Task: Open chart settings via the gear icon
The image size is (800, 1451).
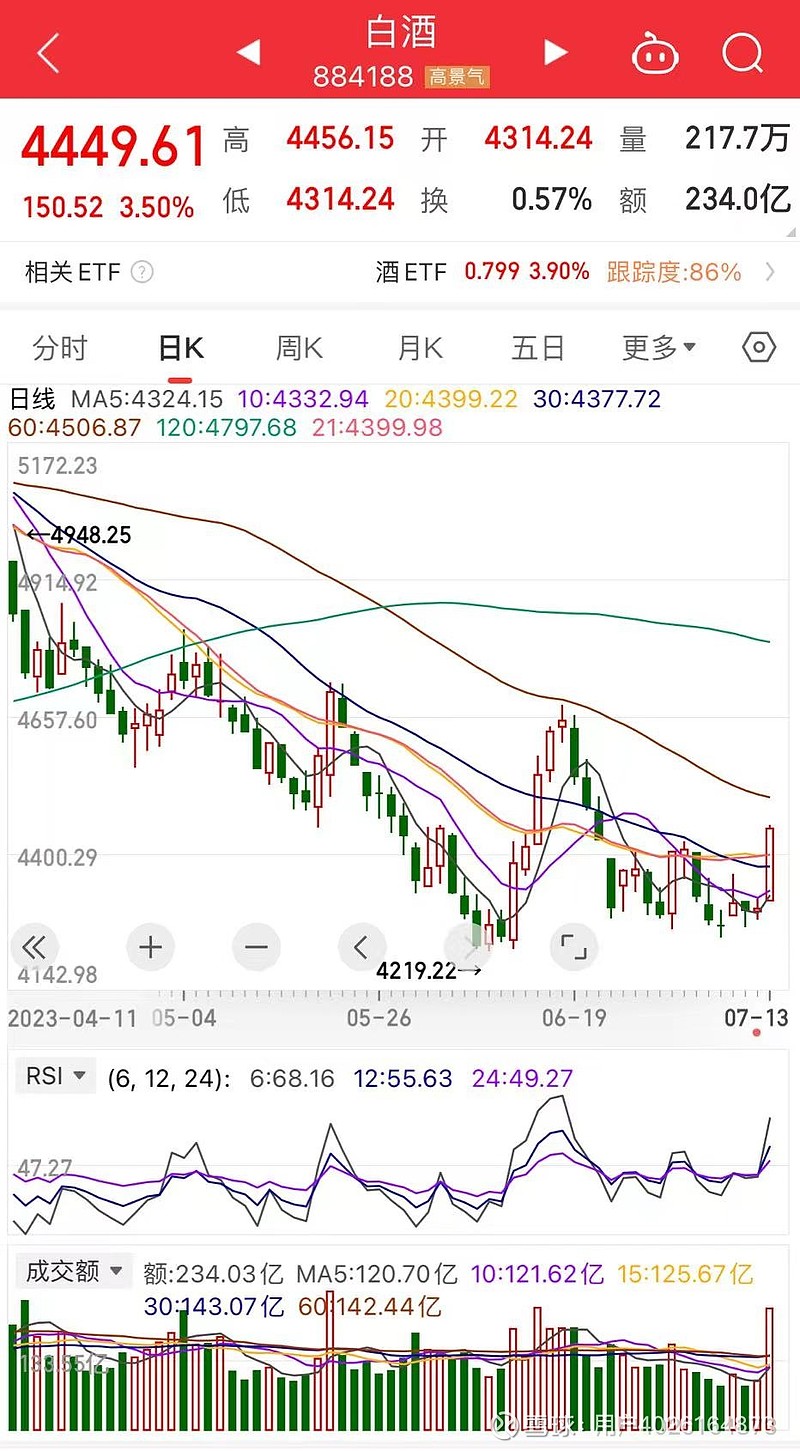Action: pos(757,347)
